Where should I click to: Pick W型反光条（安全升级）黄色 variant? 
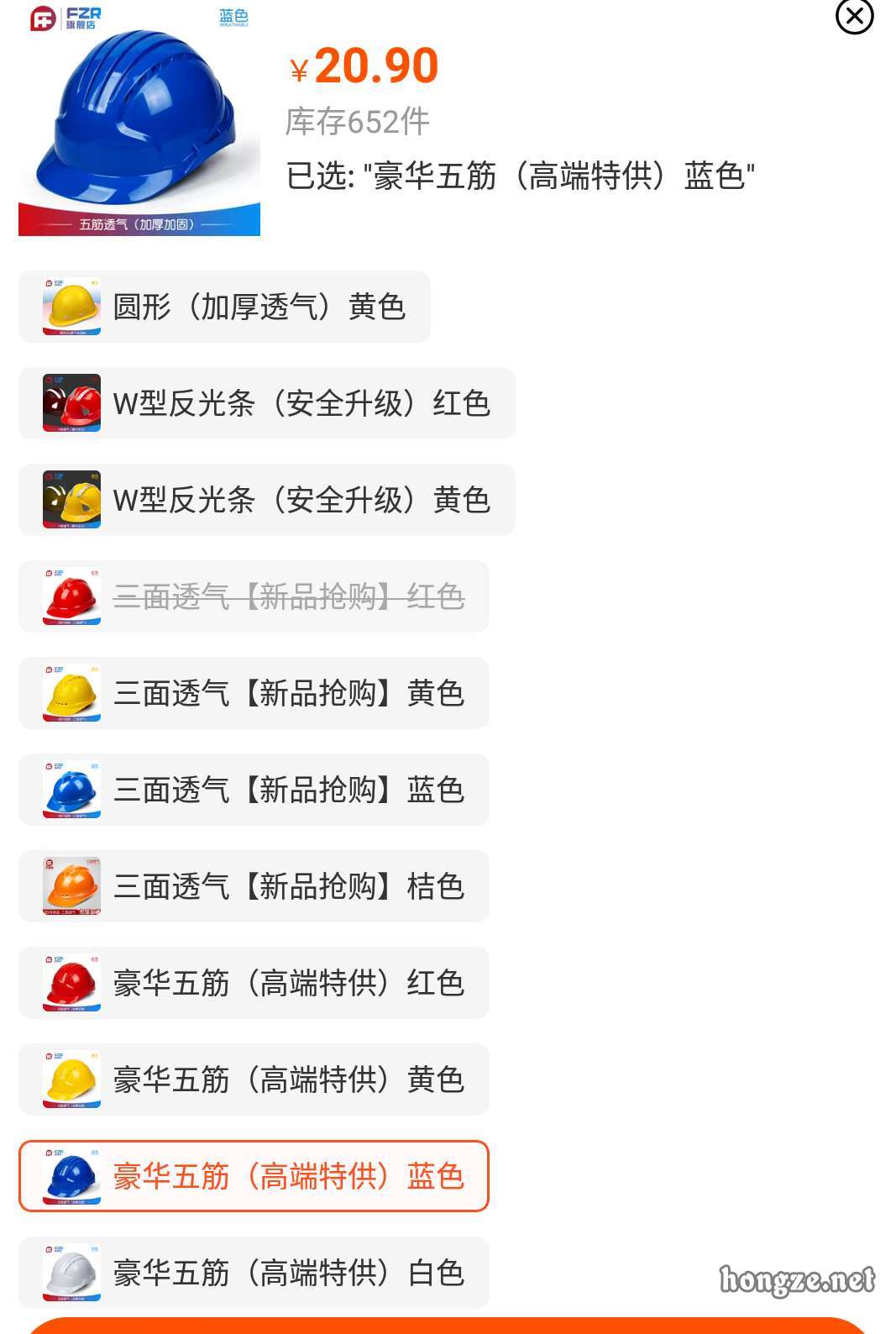pyautogui.click(x=266, y=500)
